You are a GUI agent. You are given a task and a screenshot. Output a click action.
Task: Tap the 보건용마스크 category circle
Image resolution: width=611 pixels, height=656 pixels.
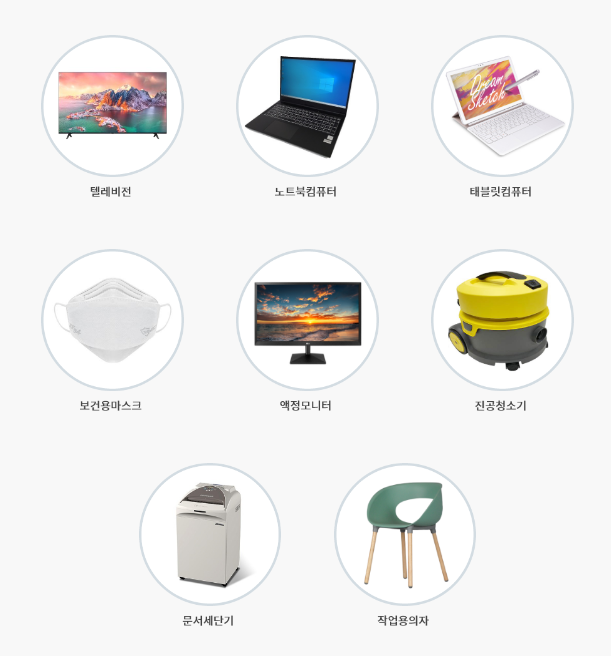coord(112,320)
